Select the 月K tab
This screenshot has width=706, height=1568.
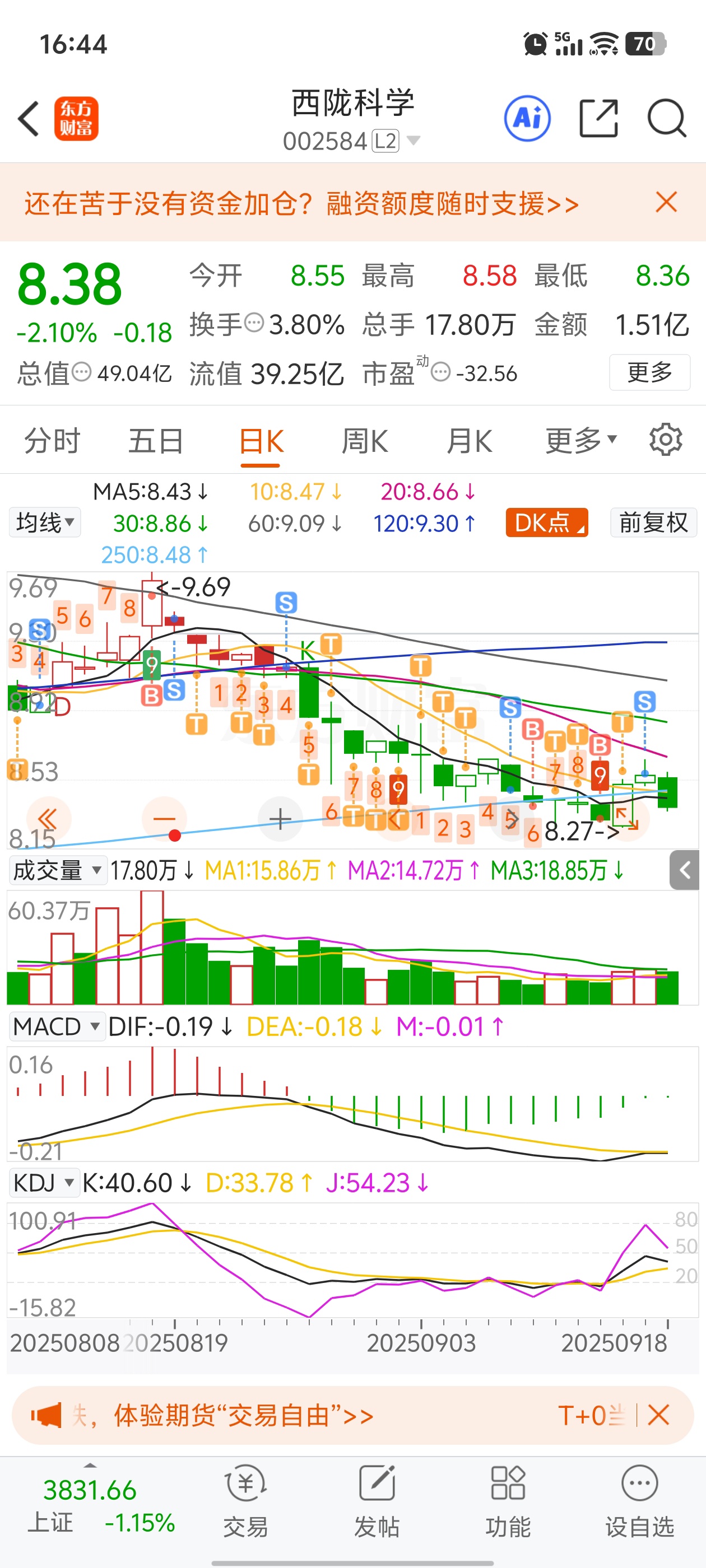468,441
